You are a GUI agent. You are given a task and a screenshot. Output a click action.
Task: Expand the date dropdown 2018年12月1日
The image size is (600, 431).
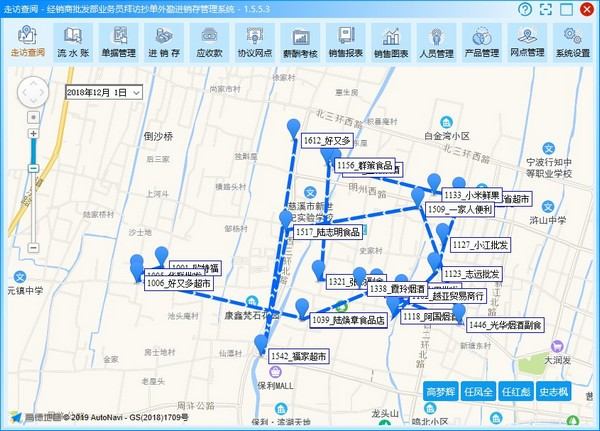coord(136,92)
